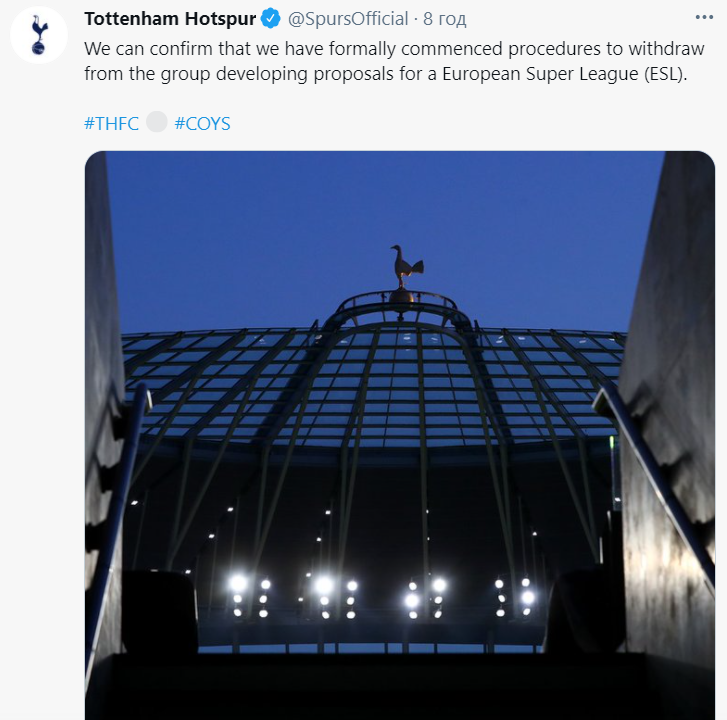
Task: Open the Tottenham Hotspur account name
Action: pyautogui.click(x=170, y=19)
